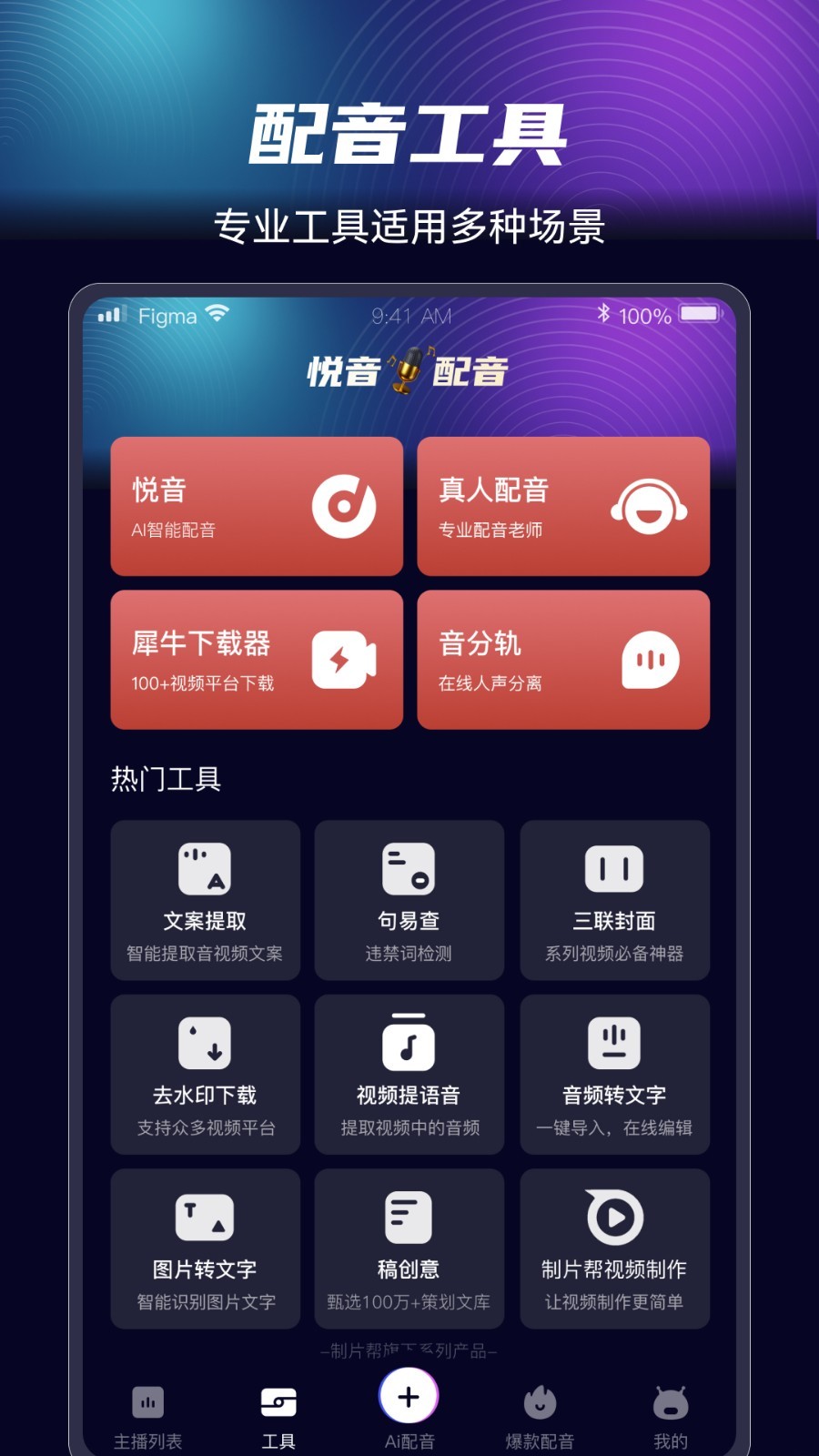
Task: Open 悦音 AI智能配音 tool
Action: [256, 506]
